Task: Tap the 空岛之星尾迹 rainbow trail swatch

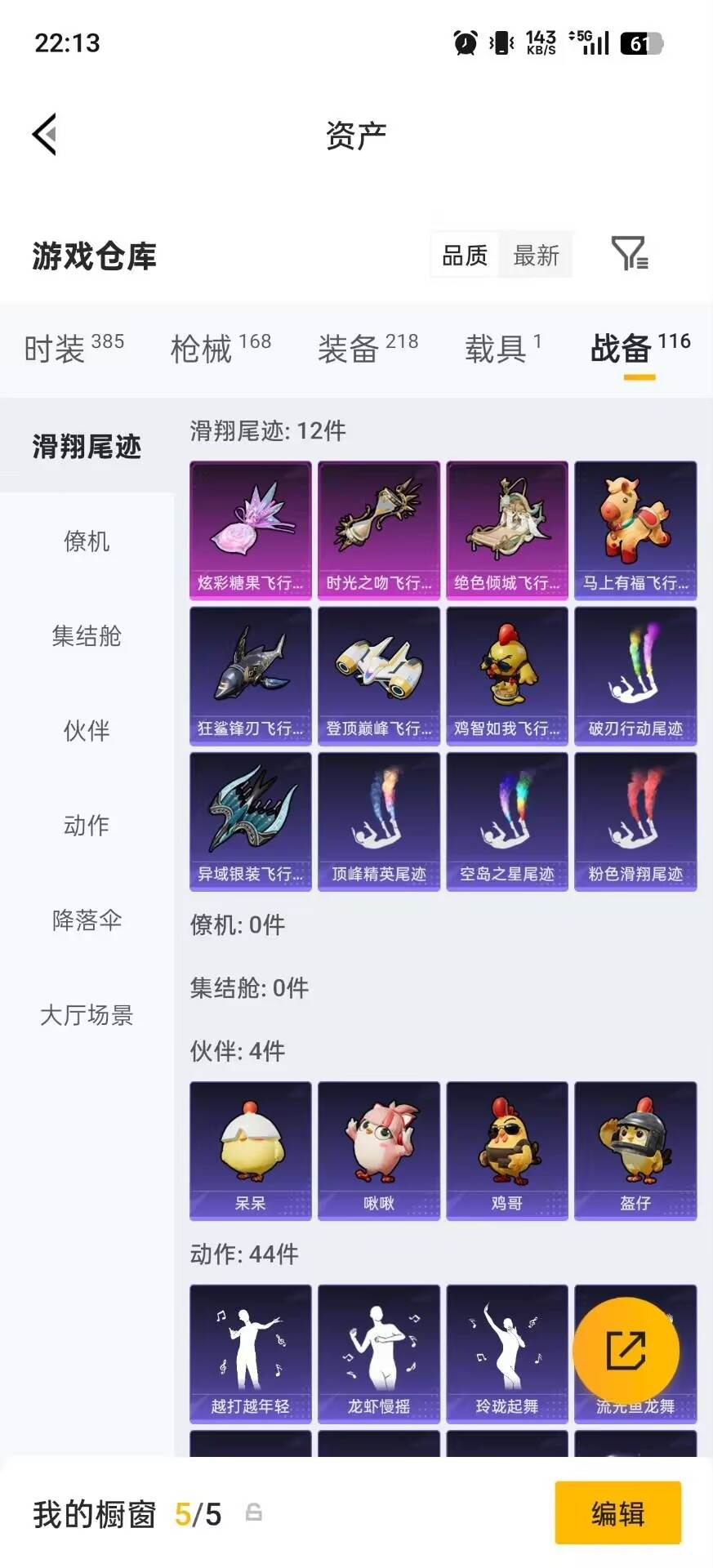Action: coord(507,821)
